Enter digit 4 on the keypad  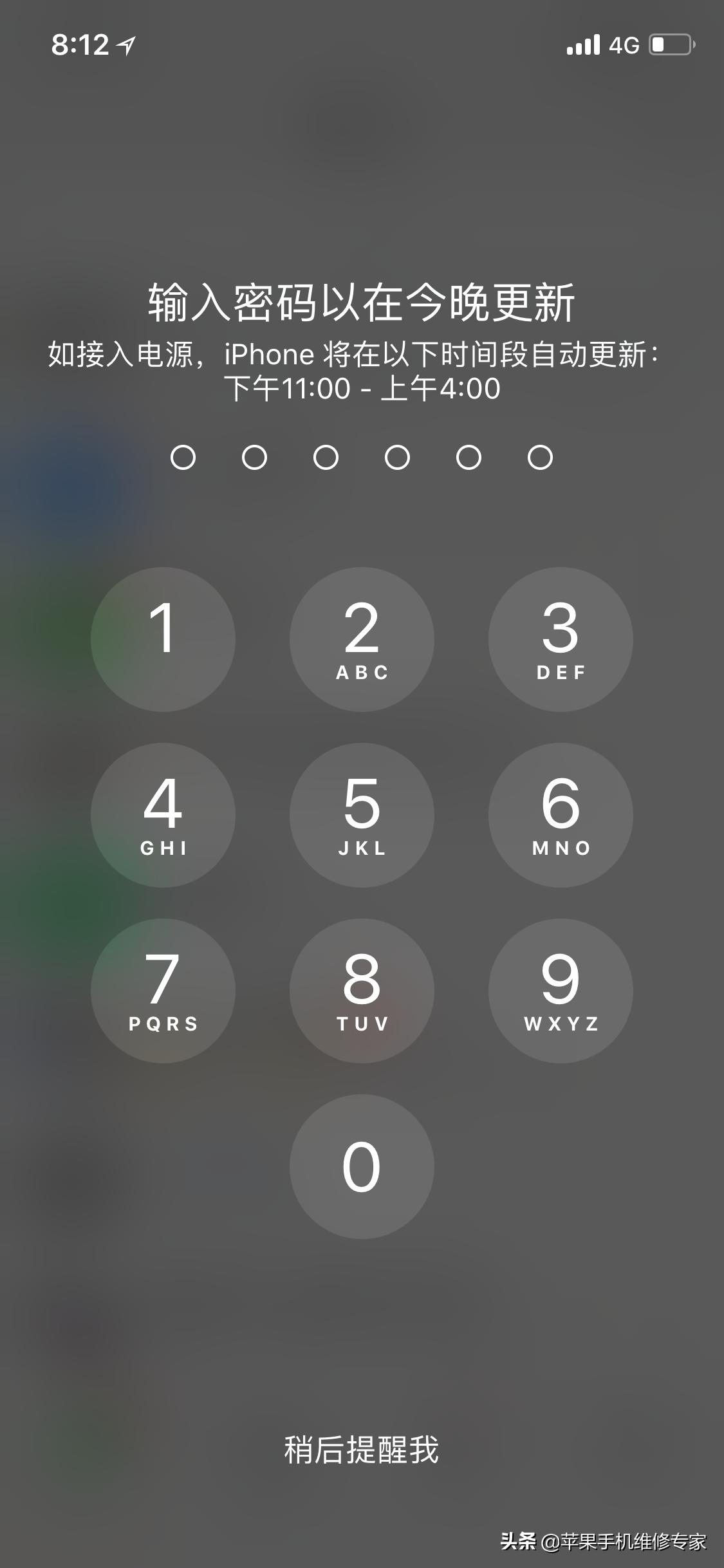point(163,815)
